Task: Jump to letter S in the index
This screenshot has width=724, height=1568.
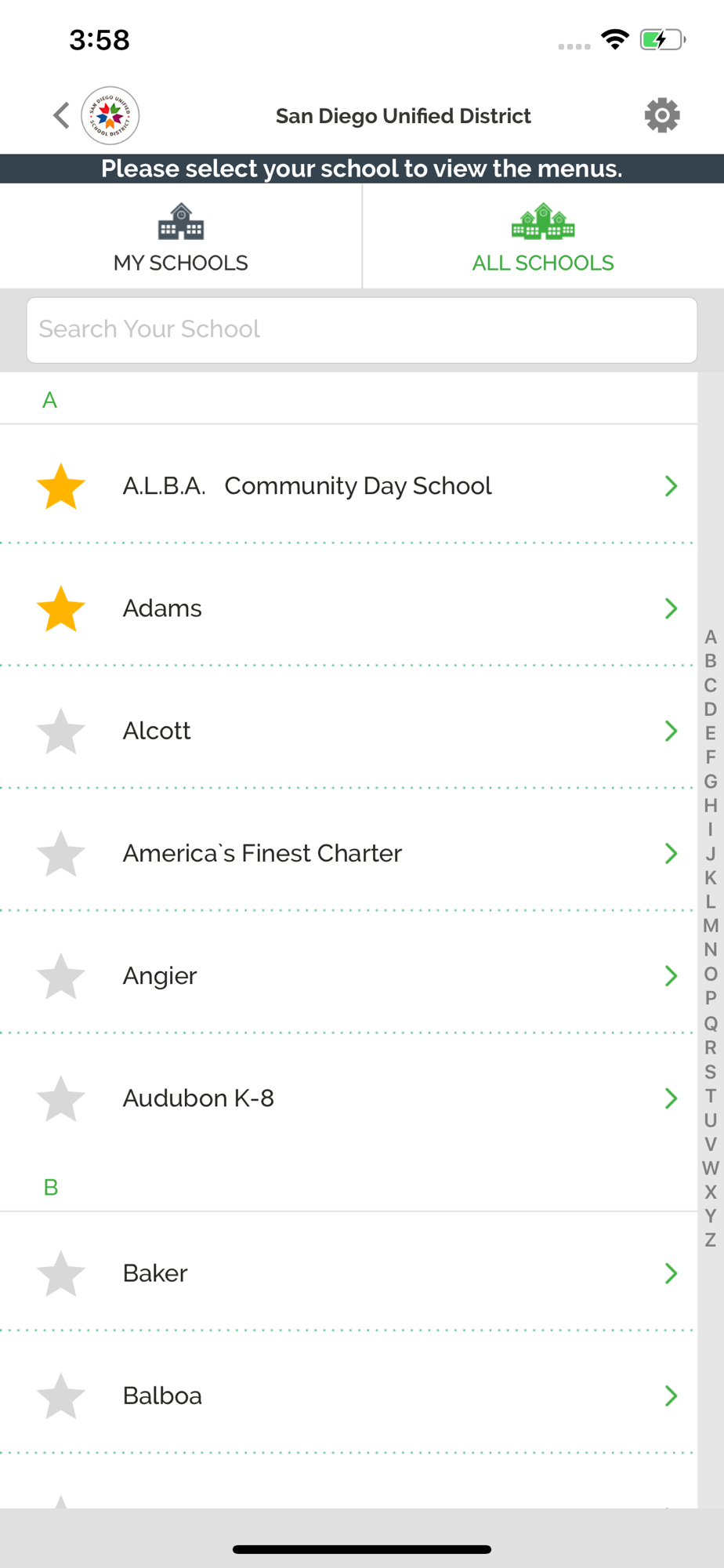Action: click(x=711, y=1071)
